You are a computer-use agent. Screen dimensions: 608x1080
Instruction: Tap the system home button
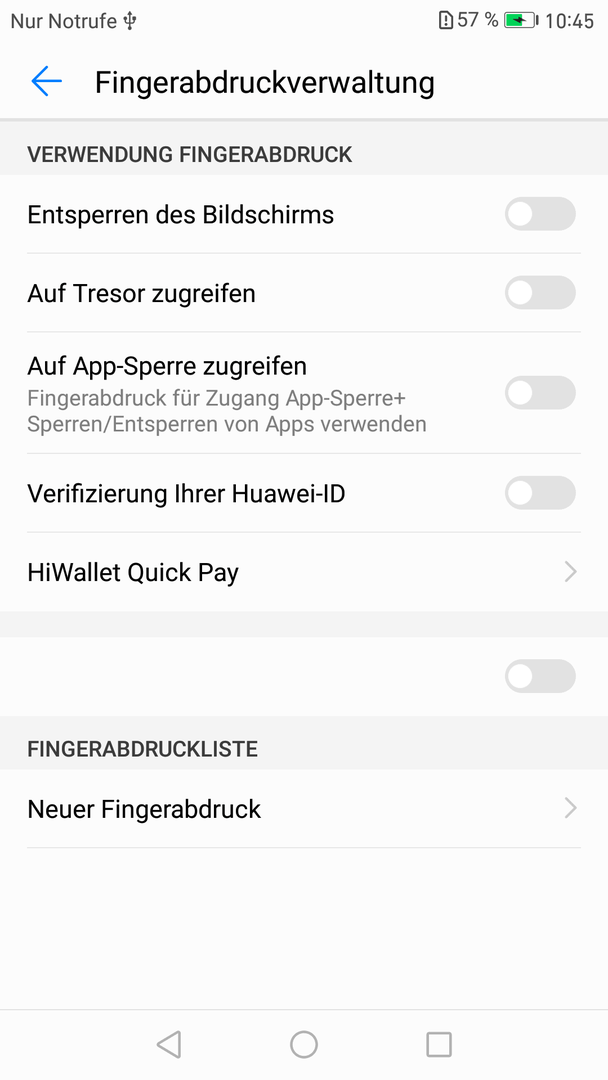pos(304,1044)
